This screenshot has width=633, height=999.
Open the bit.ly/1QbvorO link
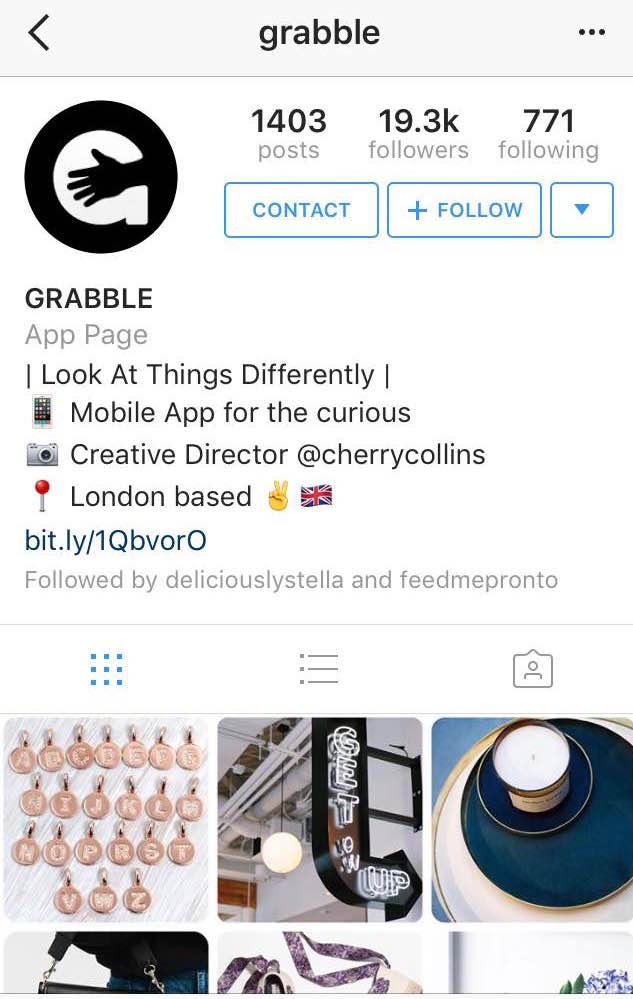coord(115,541)
